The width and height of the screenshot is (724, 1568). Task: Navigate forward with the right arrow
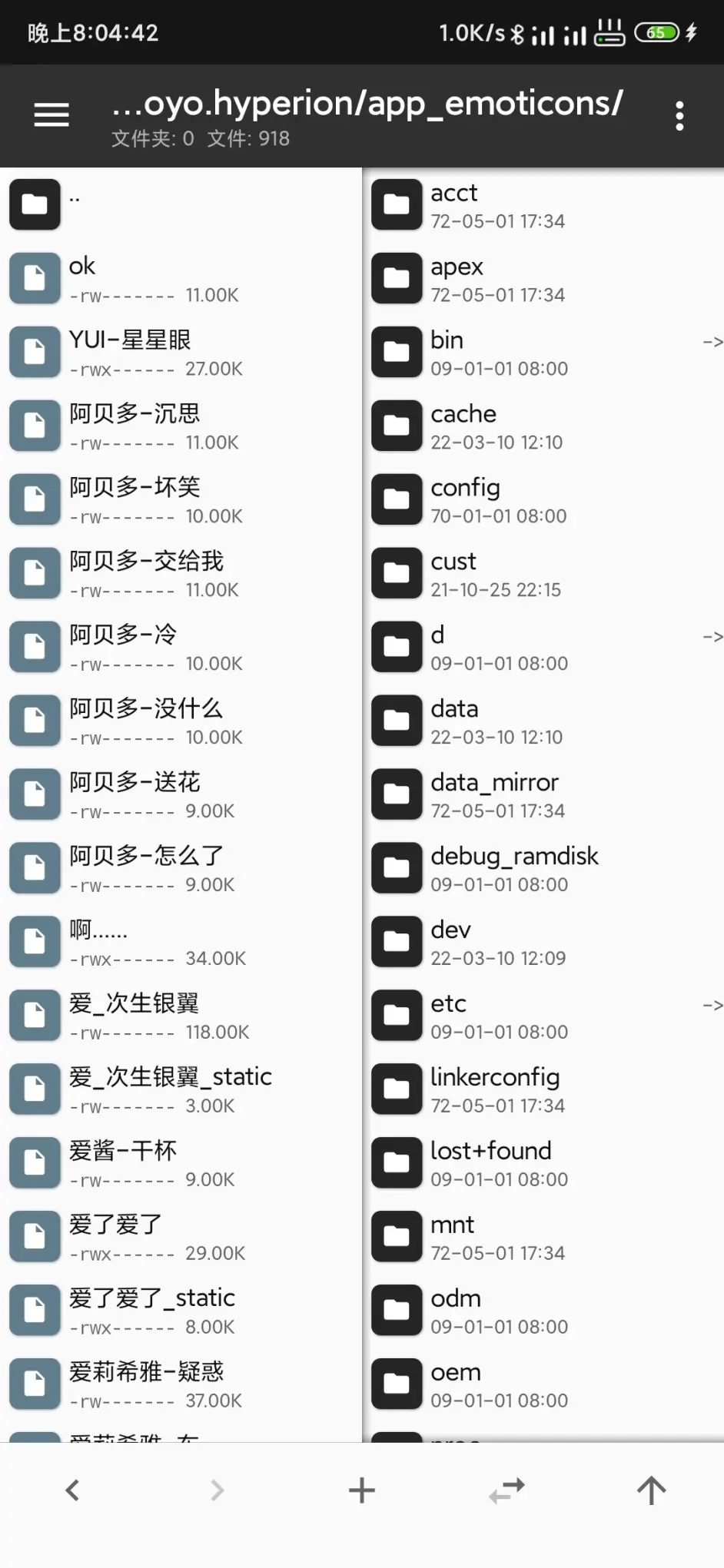[217, 1490]
